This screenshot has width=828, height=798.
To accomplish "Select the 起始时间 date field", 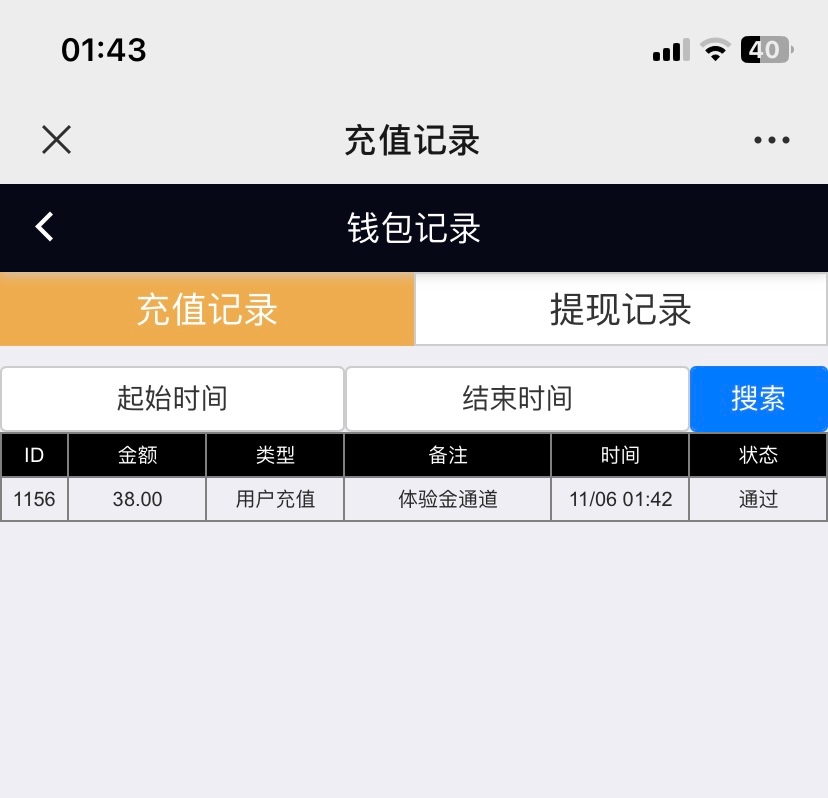I will (172, 399).
